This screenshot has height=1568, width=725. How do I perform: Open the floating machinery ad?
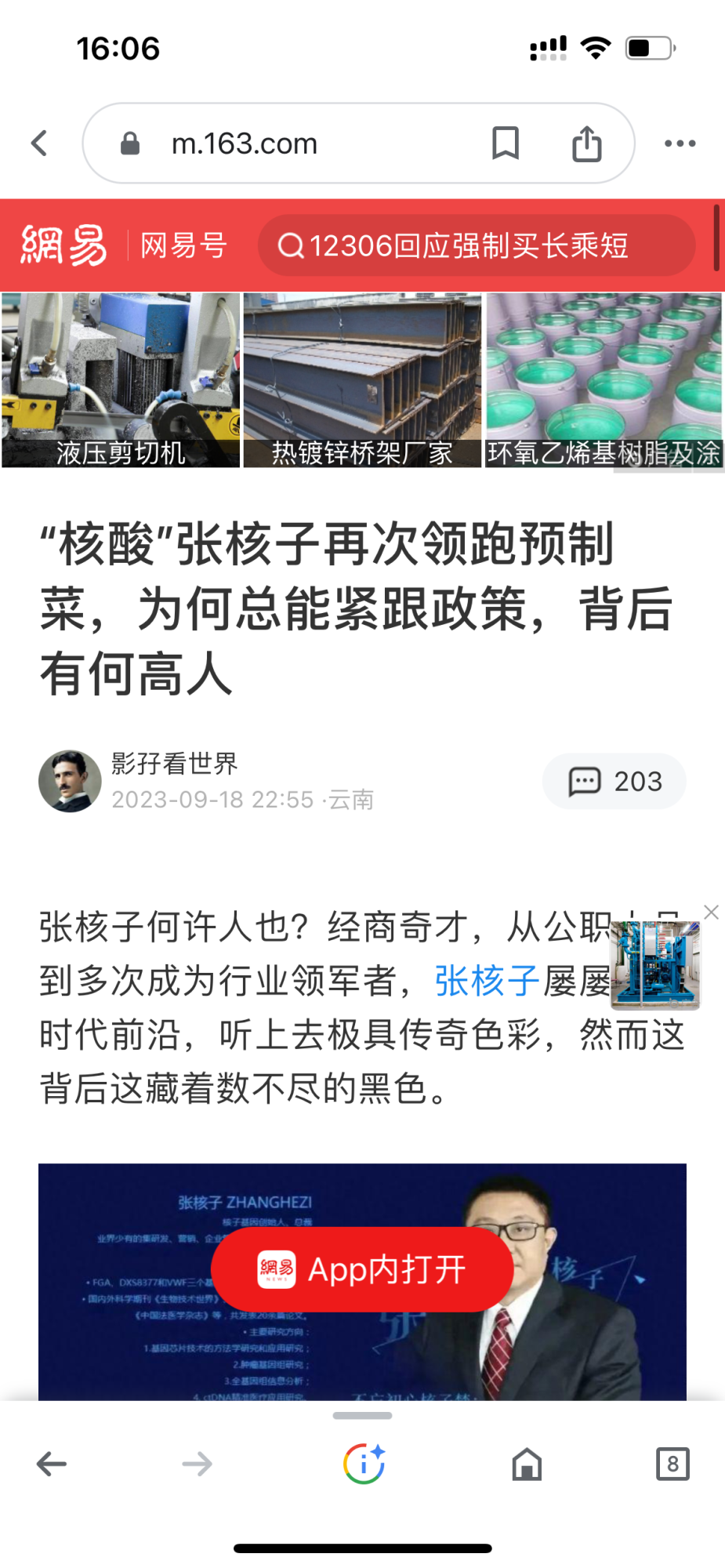tap(654, 966)
